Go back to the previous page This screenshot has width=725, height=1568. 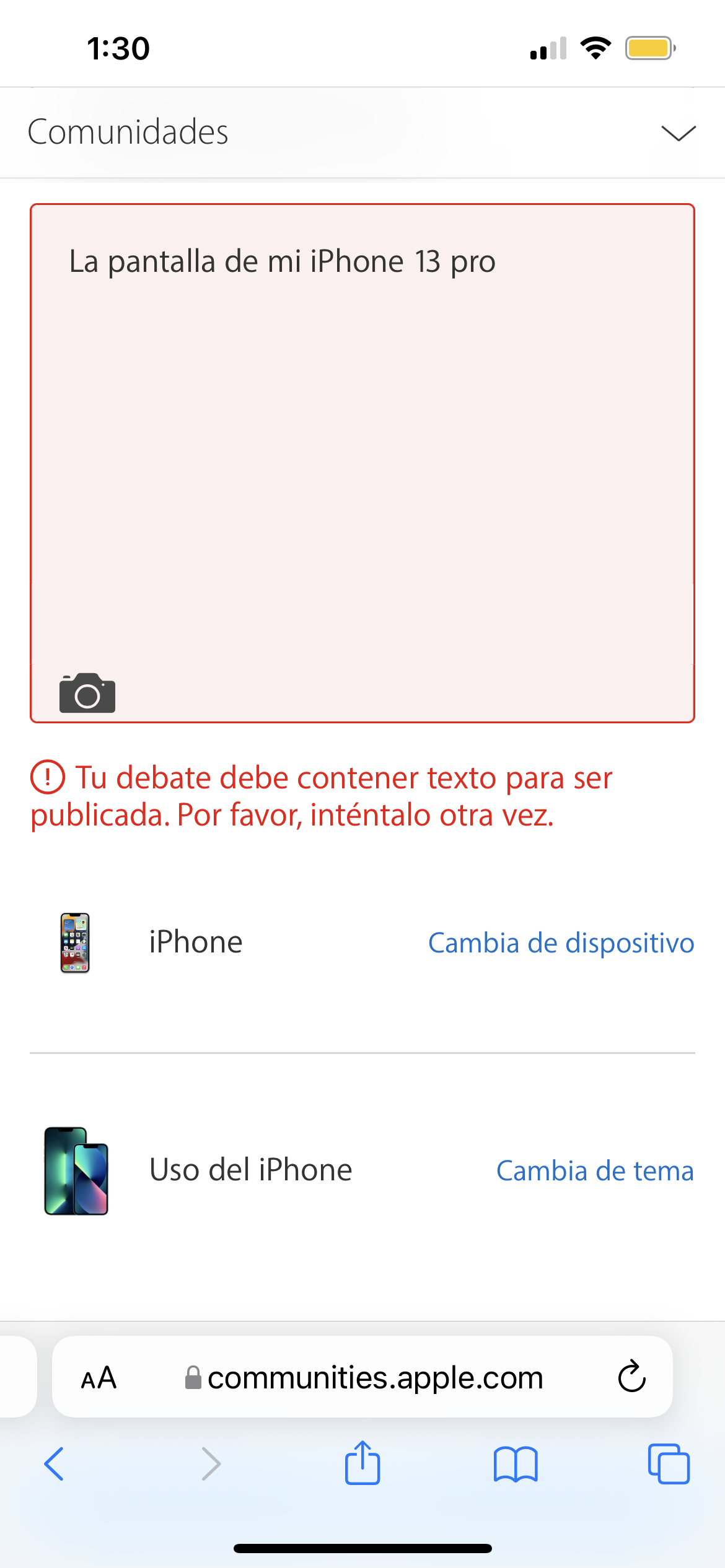[55, 1464]
